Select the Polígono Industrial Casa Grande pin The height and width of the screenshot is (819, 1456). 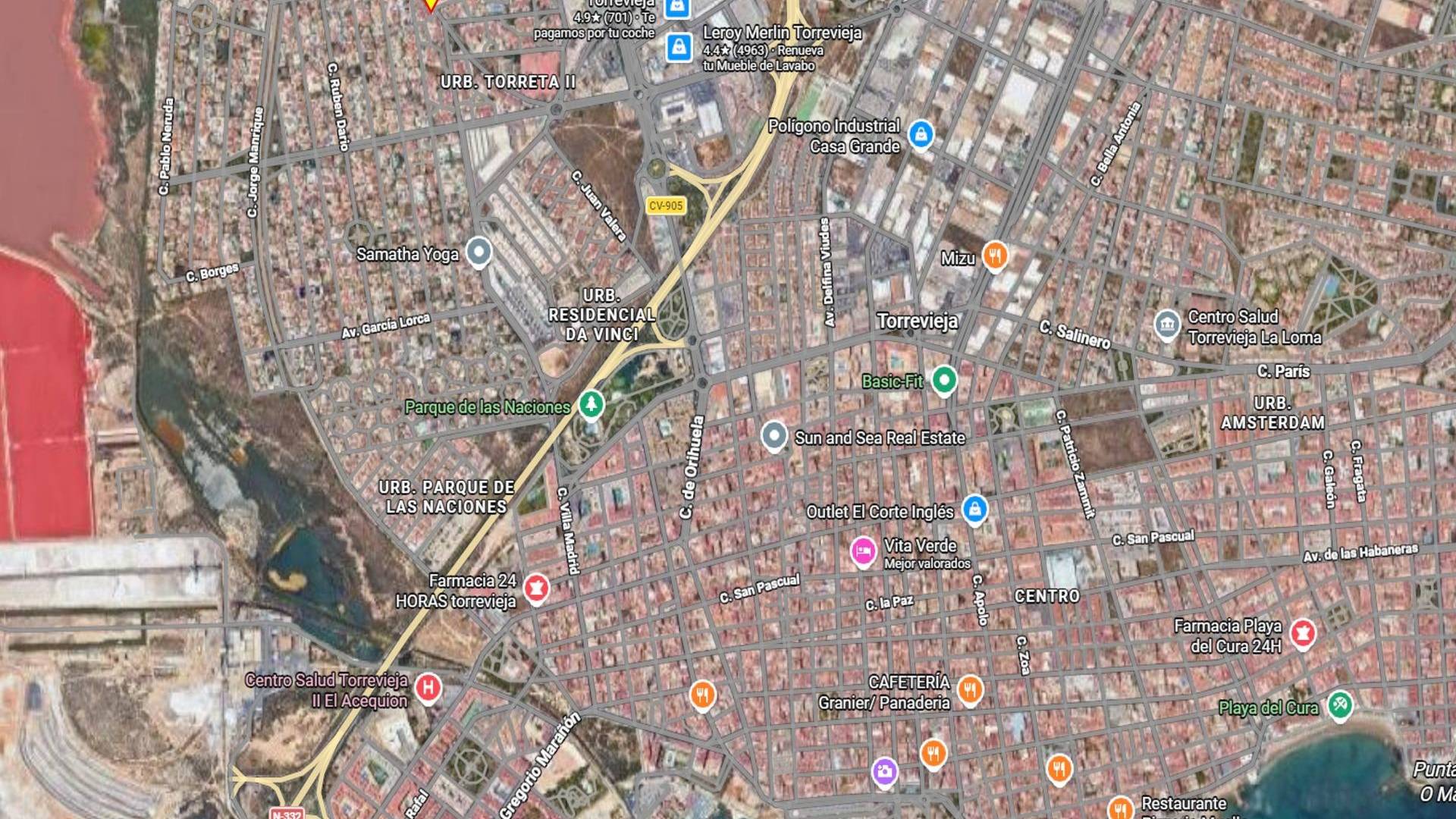[x=921, y=134]
